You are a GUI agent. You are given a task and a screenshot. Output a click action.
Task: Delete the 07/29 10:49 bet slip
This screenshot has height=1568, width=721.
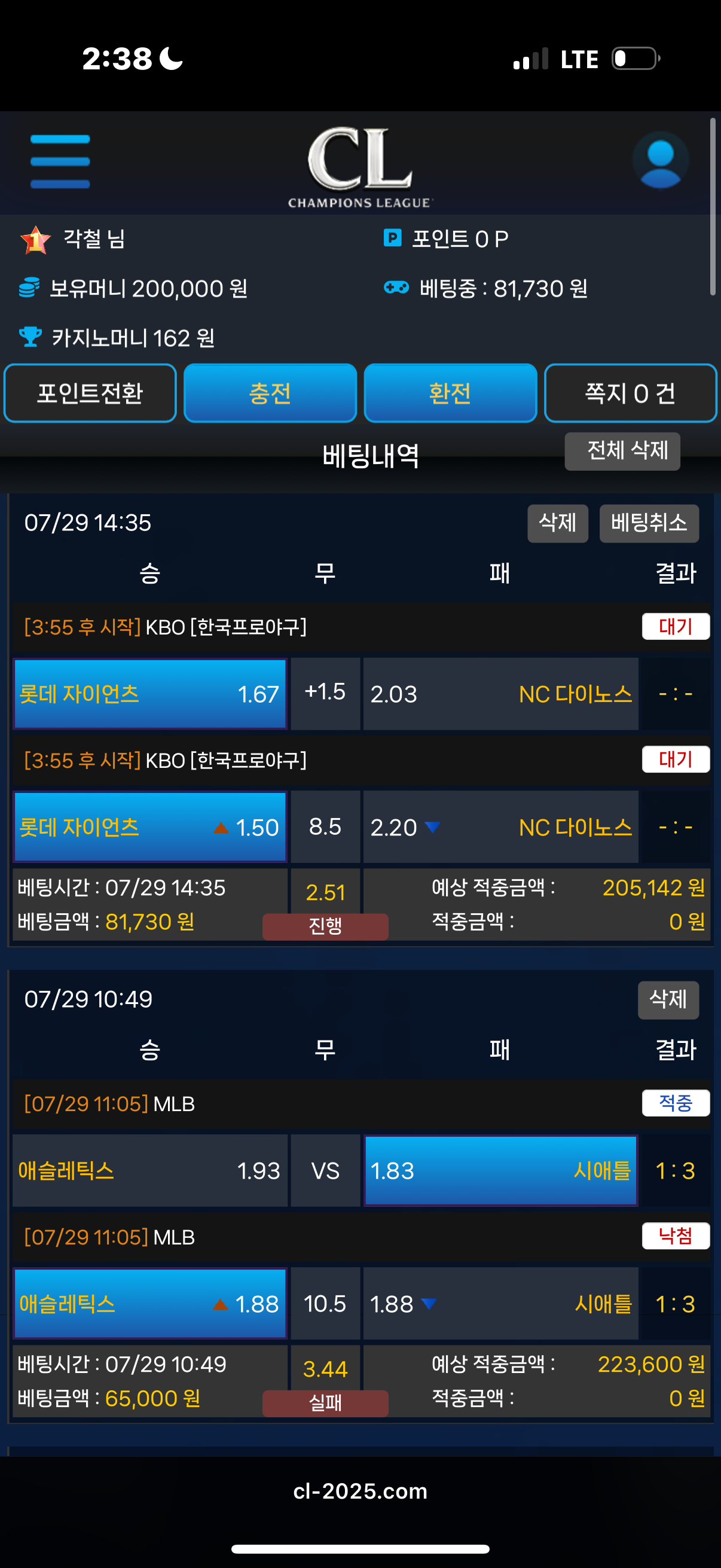[667, 999]
